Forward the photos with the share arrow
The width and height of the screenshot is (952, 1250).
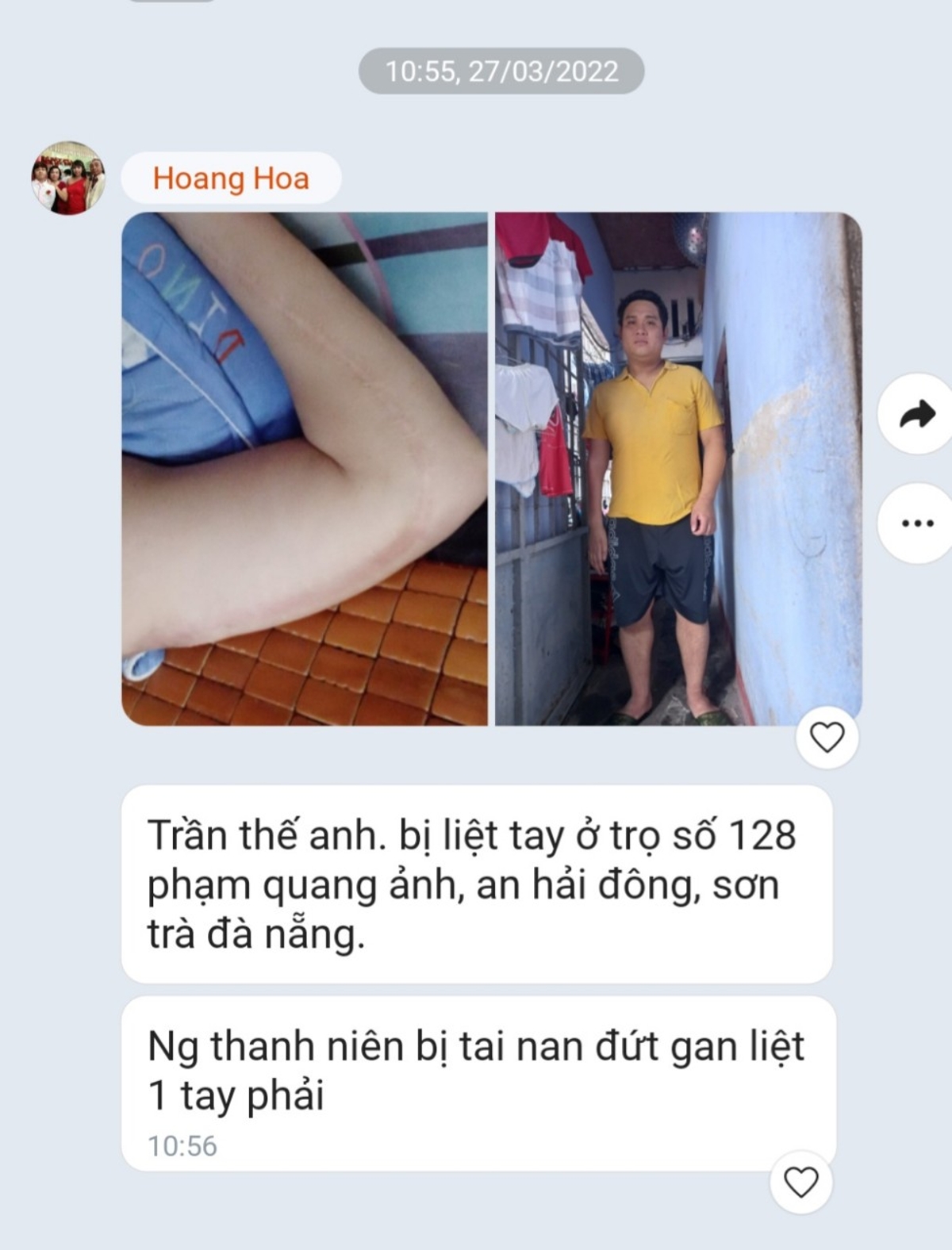[x=916, y=414]
